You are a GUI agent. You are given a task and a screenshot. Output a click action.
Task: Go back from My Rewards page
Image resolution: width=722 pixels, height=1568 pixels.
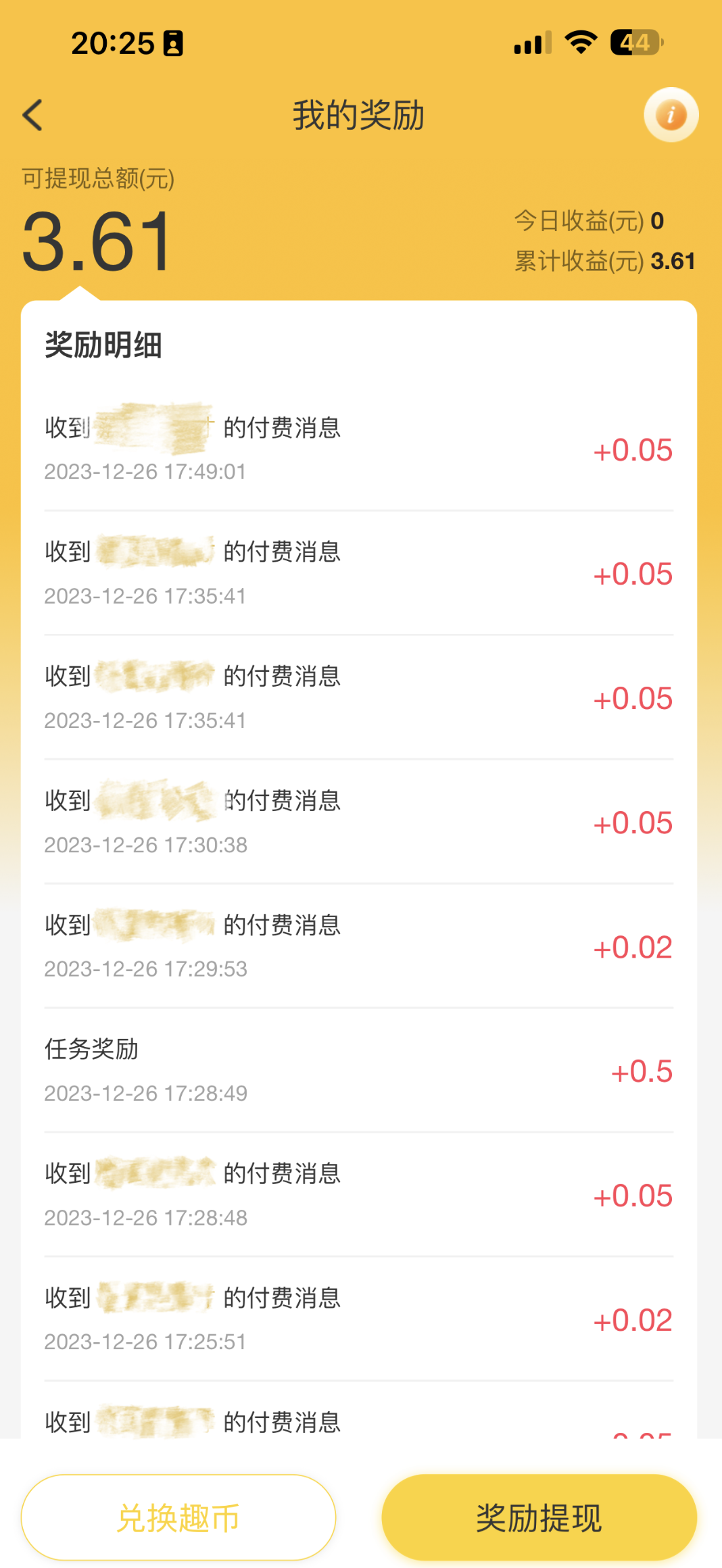pos(32,115)
